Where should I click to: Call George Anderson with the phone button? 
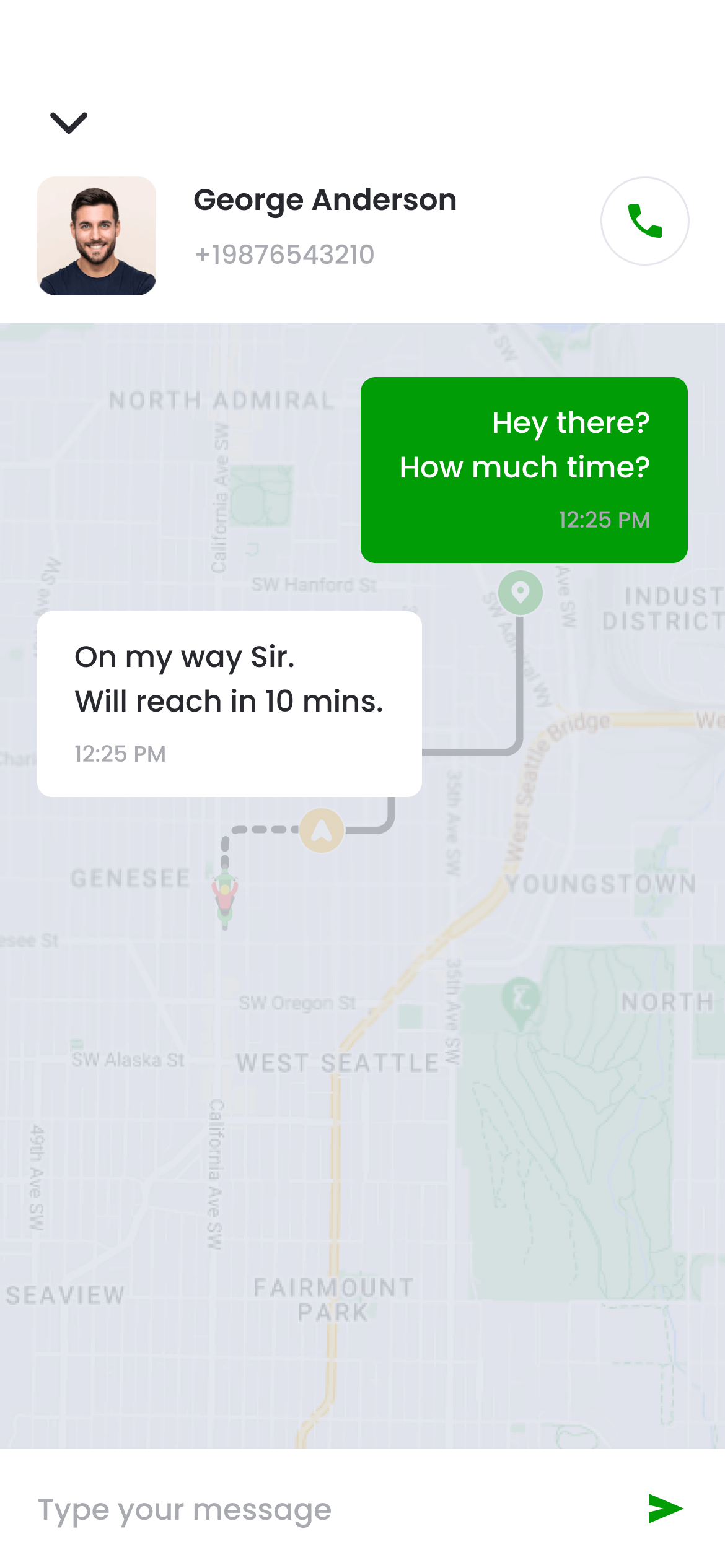(x=644, y=221)
